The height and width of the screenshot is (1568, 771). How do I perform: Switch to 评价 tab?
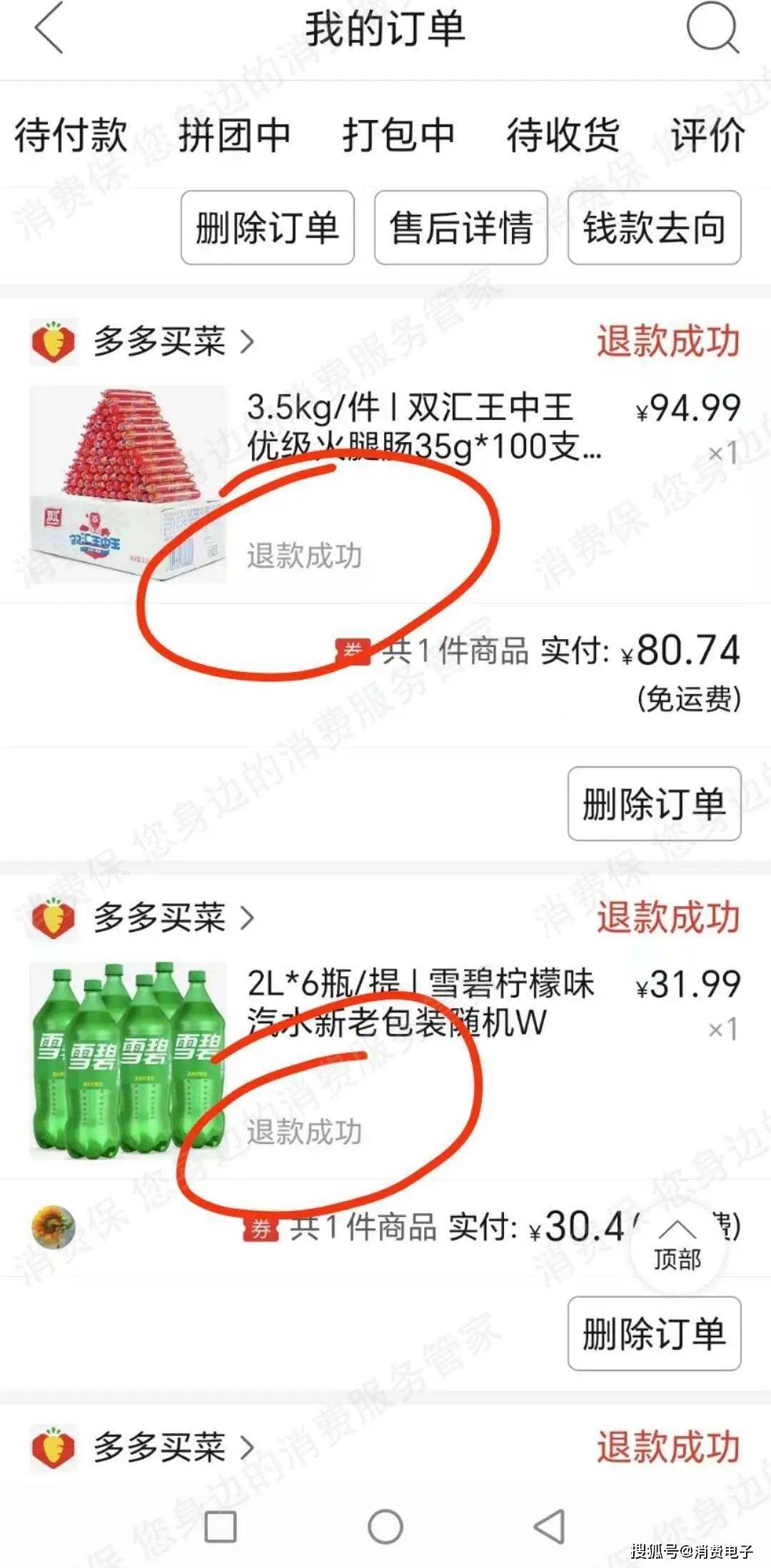(x=707, y=135)
